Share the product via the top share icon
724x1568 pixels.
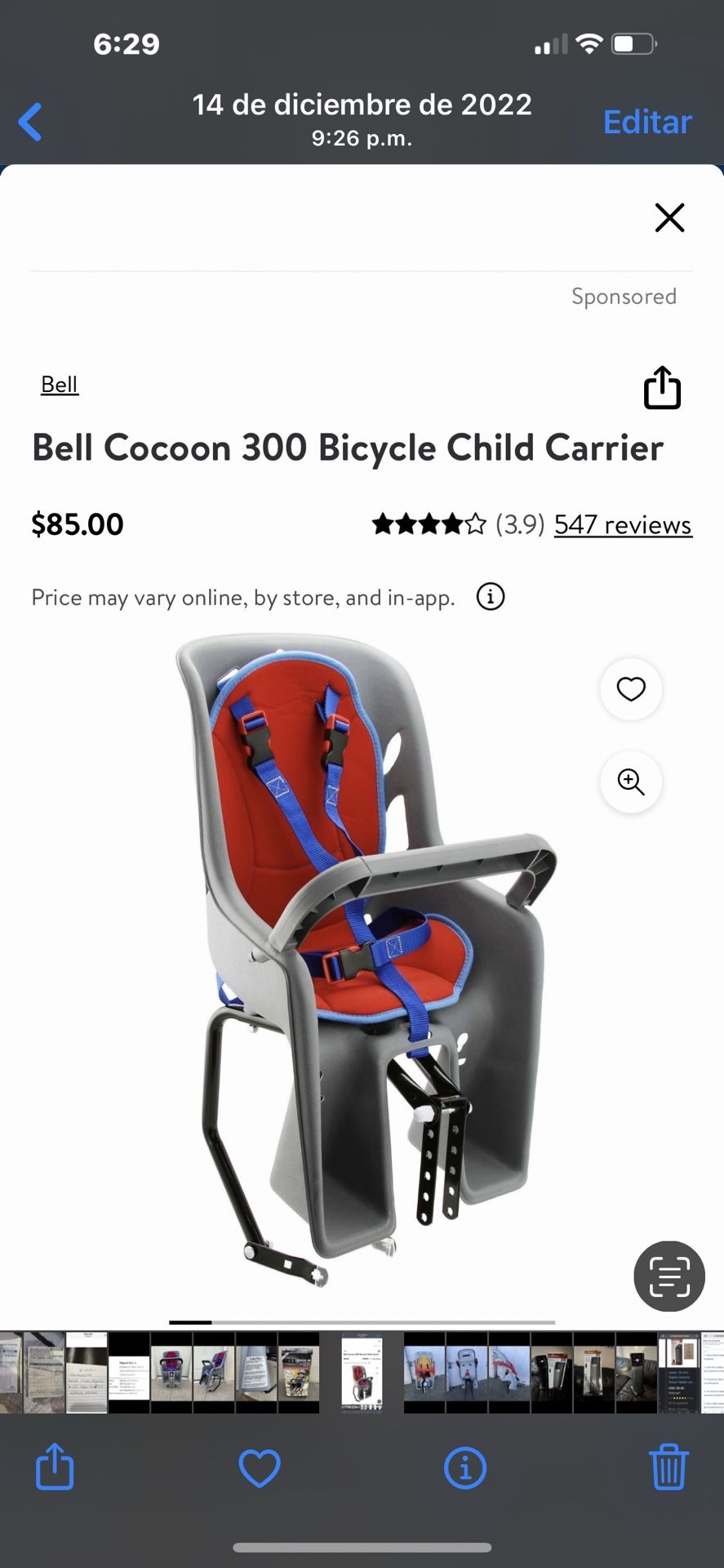tap(662, 388)
